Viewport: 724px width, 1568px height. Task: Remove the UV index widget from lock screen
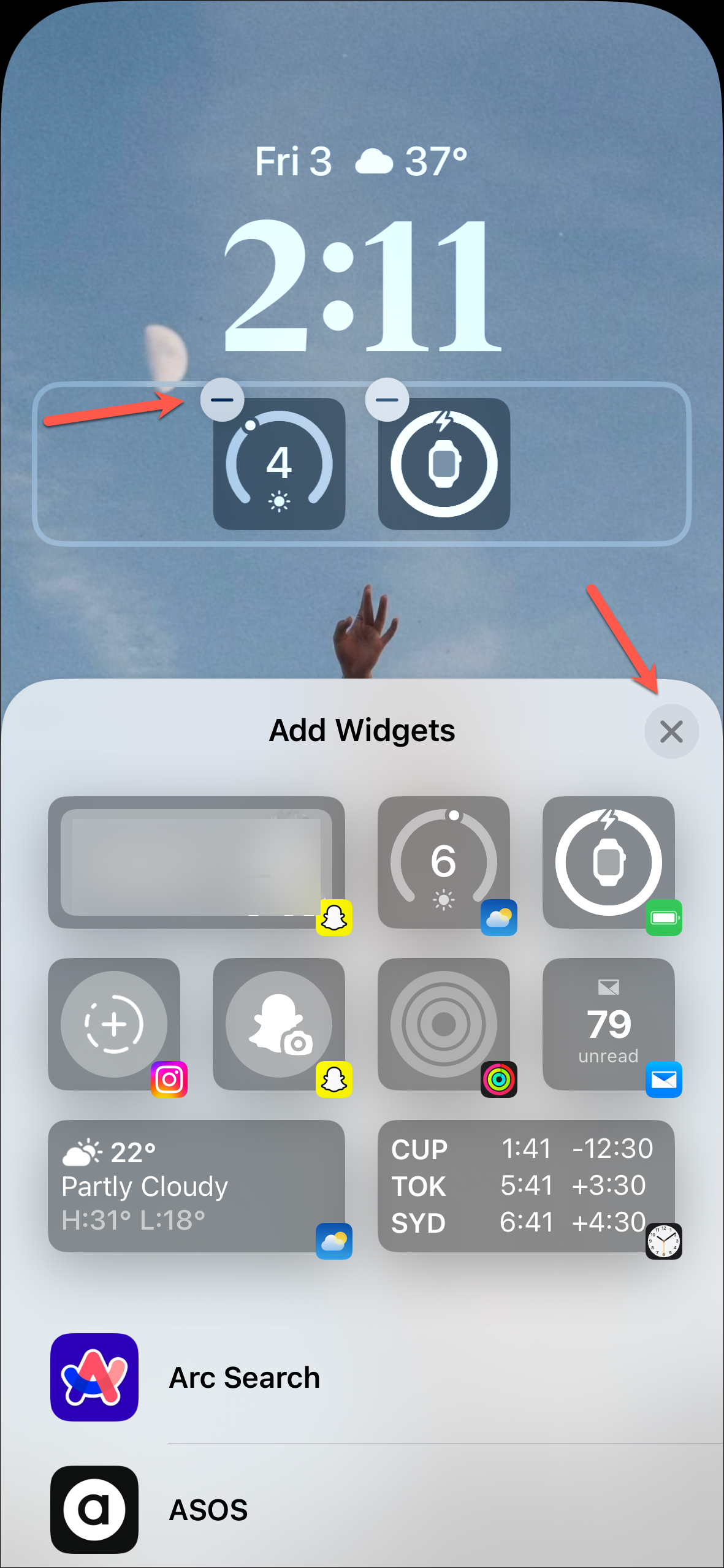pos(222,400)
